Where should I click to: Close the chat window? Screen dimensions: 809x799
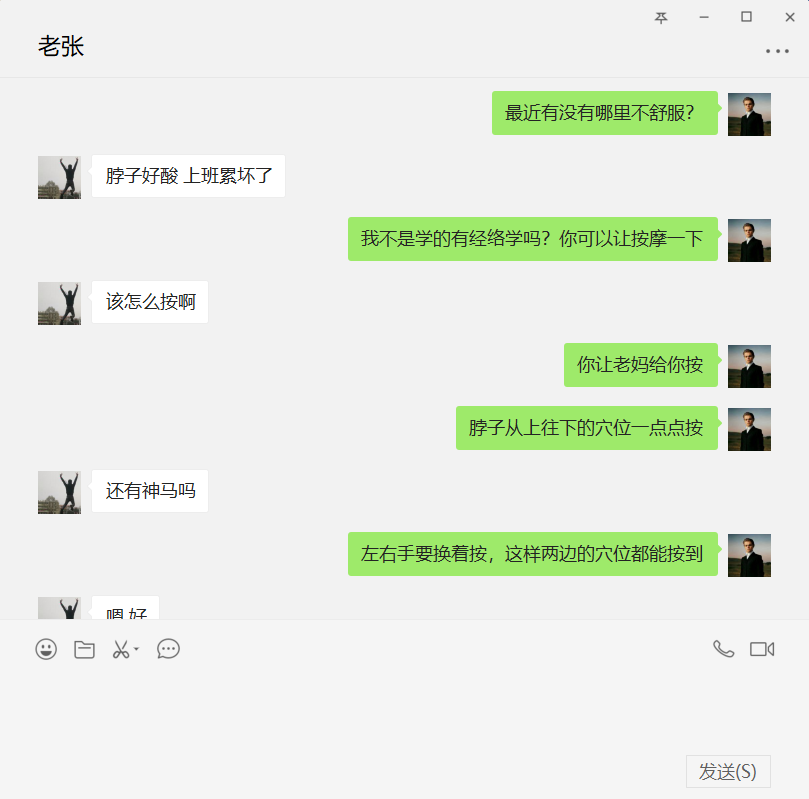(789, 17)
